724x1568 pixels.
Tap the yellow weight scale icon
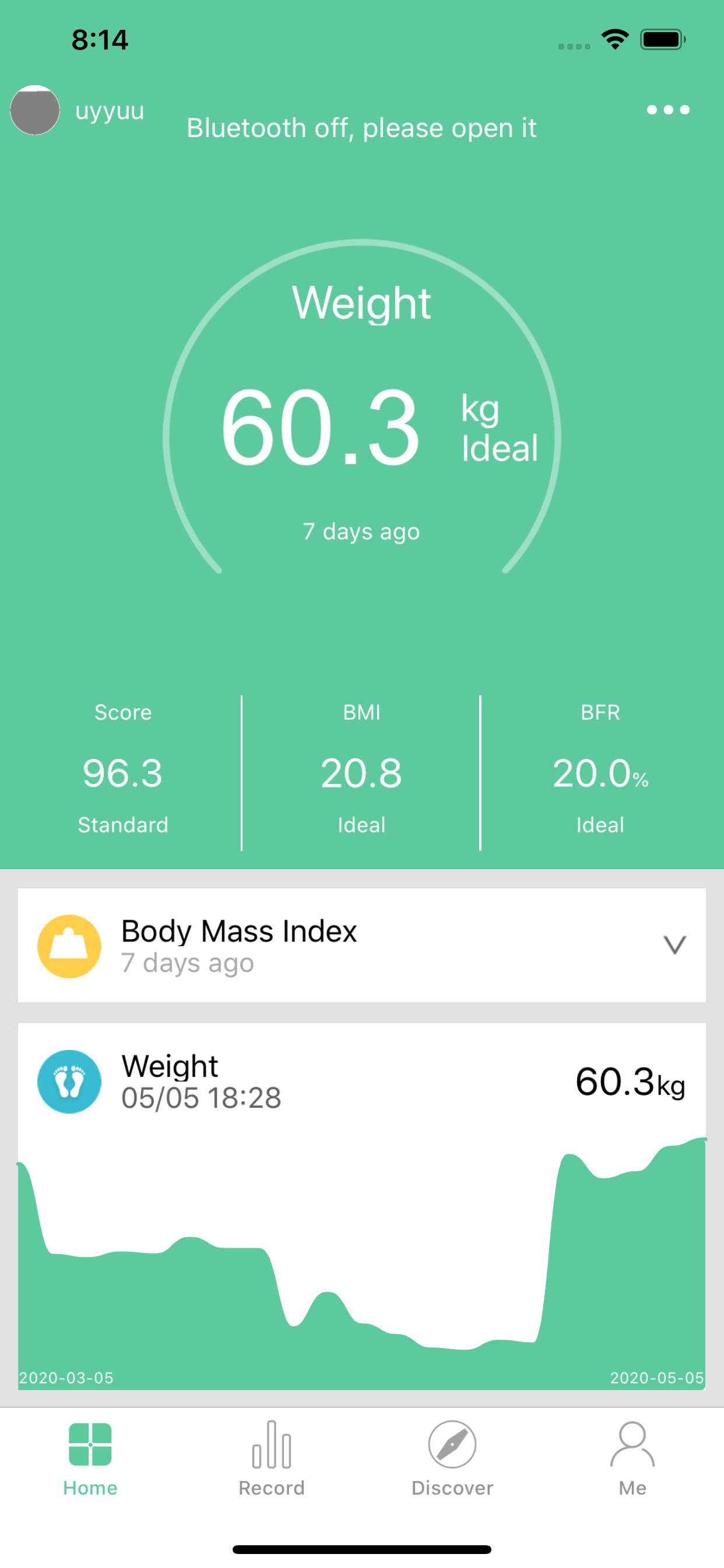pyautogui.click(x=69, y=947)
